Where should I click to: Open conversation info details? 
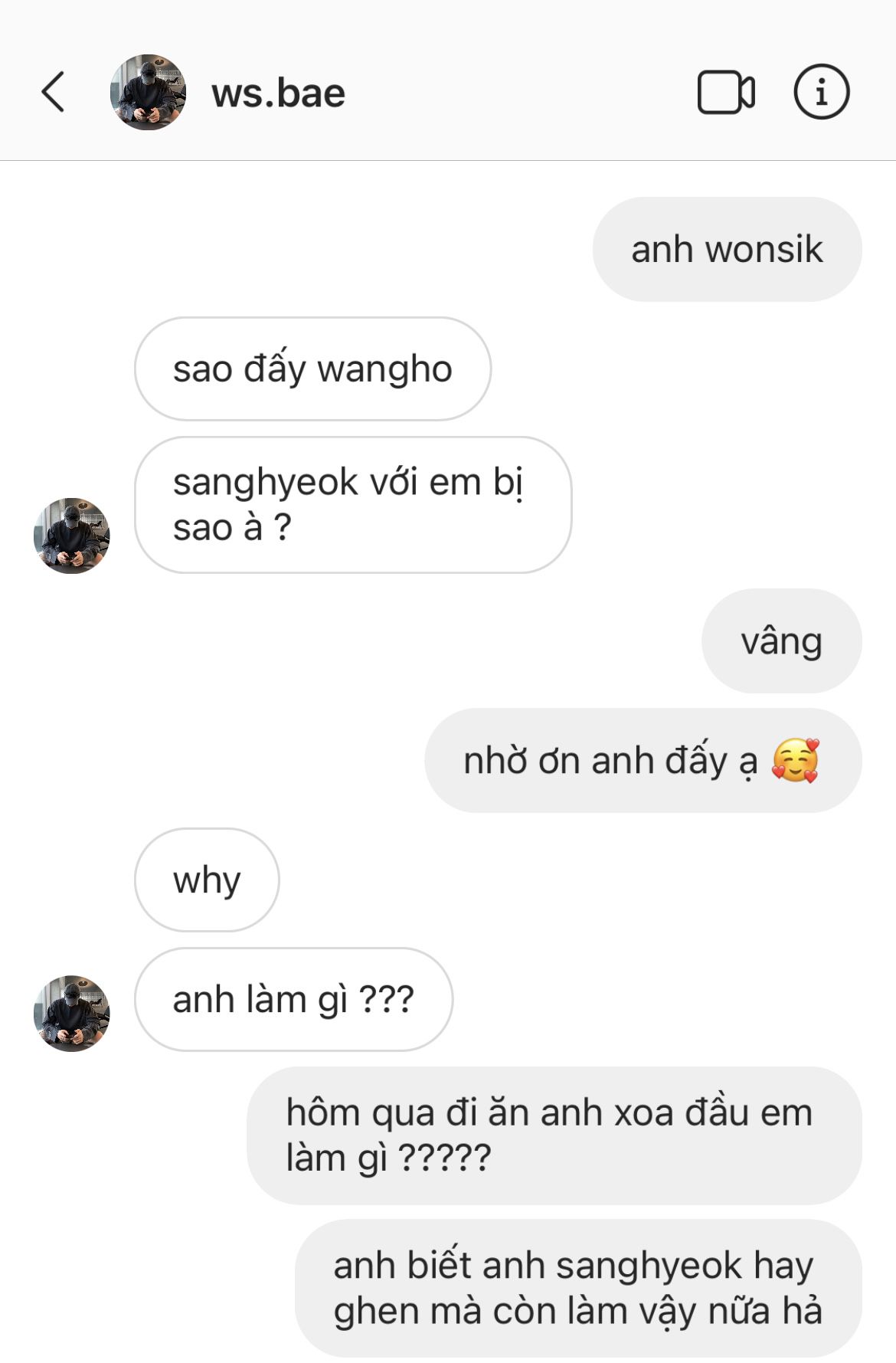click(x=821, y=93)
